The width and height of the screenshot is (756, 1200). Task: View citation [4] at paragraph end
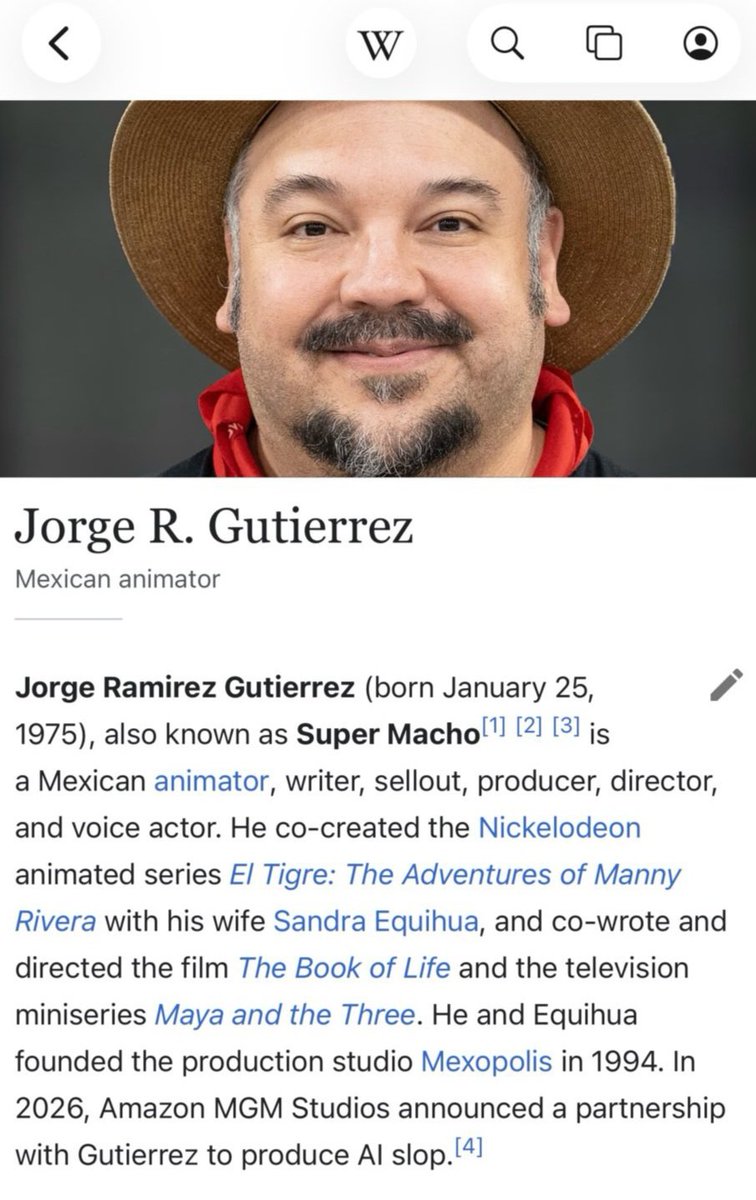(468, 1145)
